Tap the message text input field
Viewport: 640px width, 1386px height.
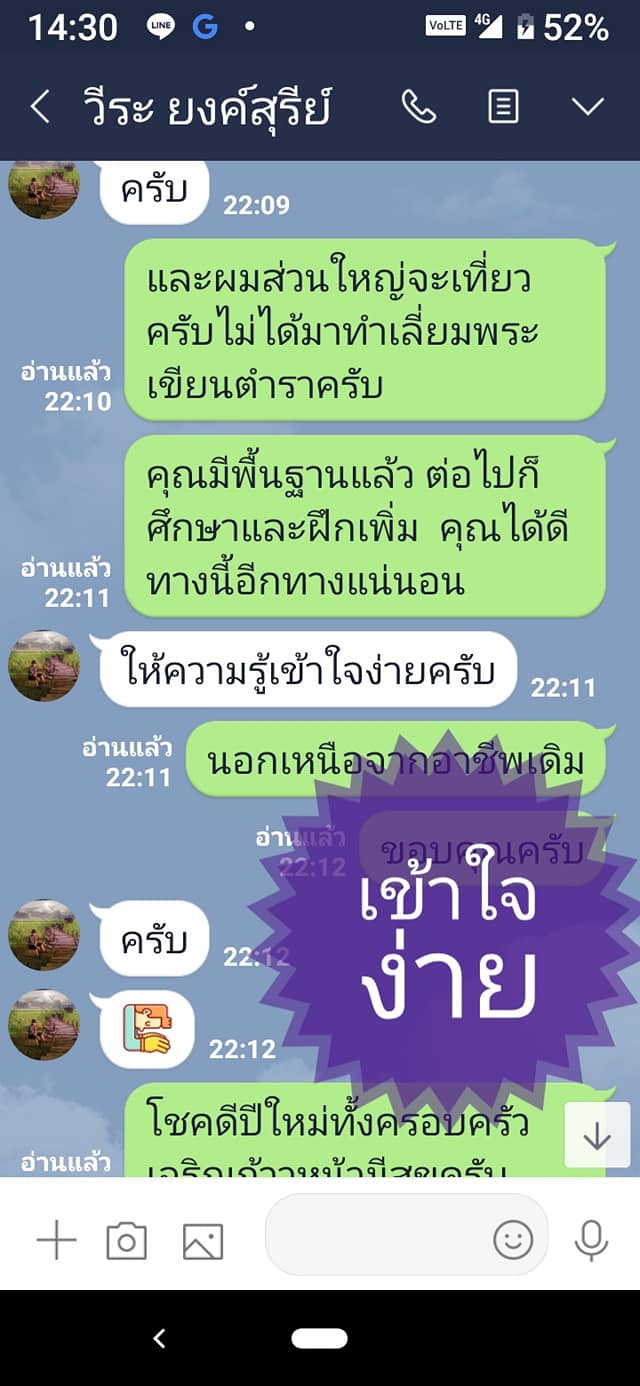click(375, 1241)
